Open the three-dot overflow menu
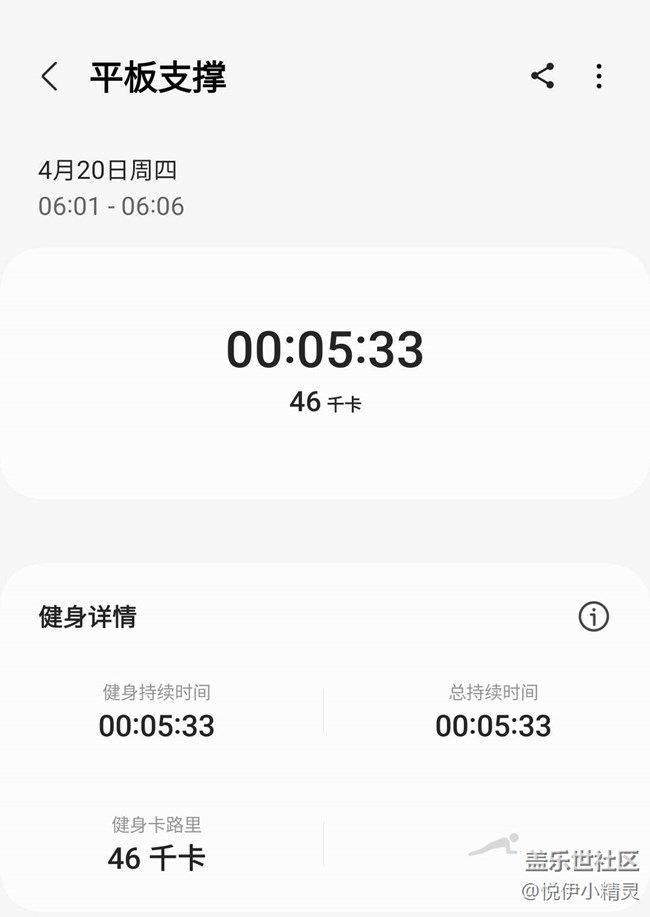This screenshot has width=650, height=917. click(599, 77)
